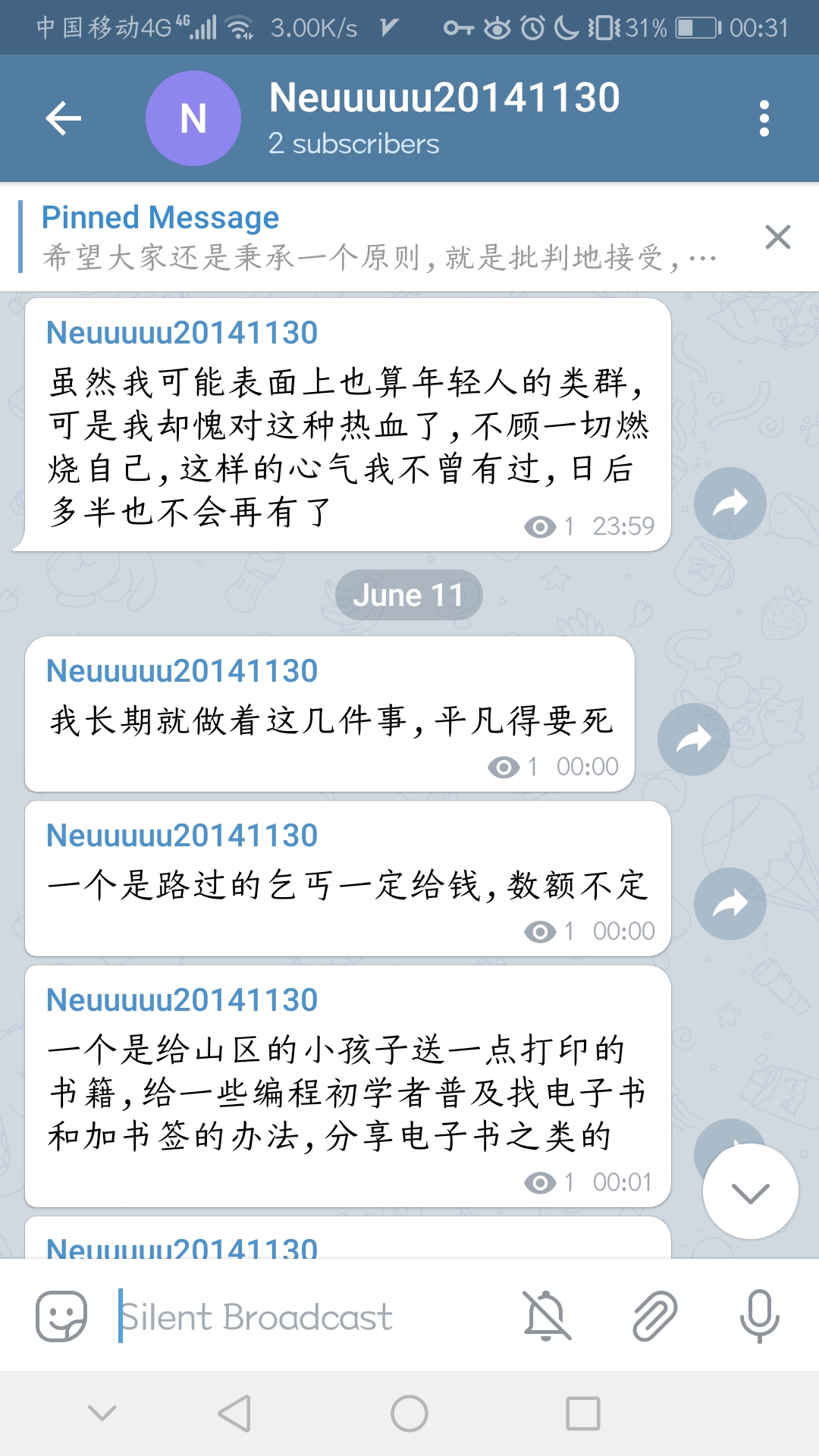Return to the Android home screen

click(x=409, y=1414)
